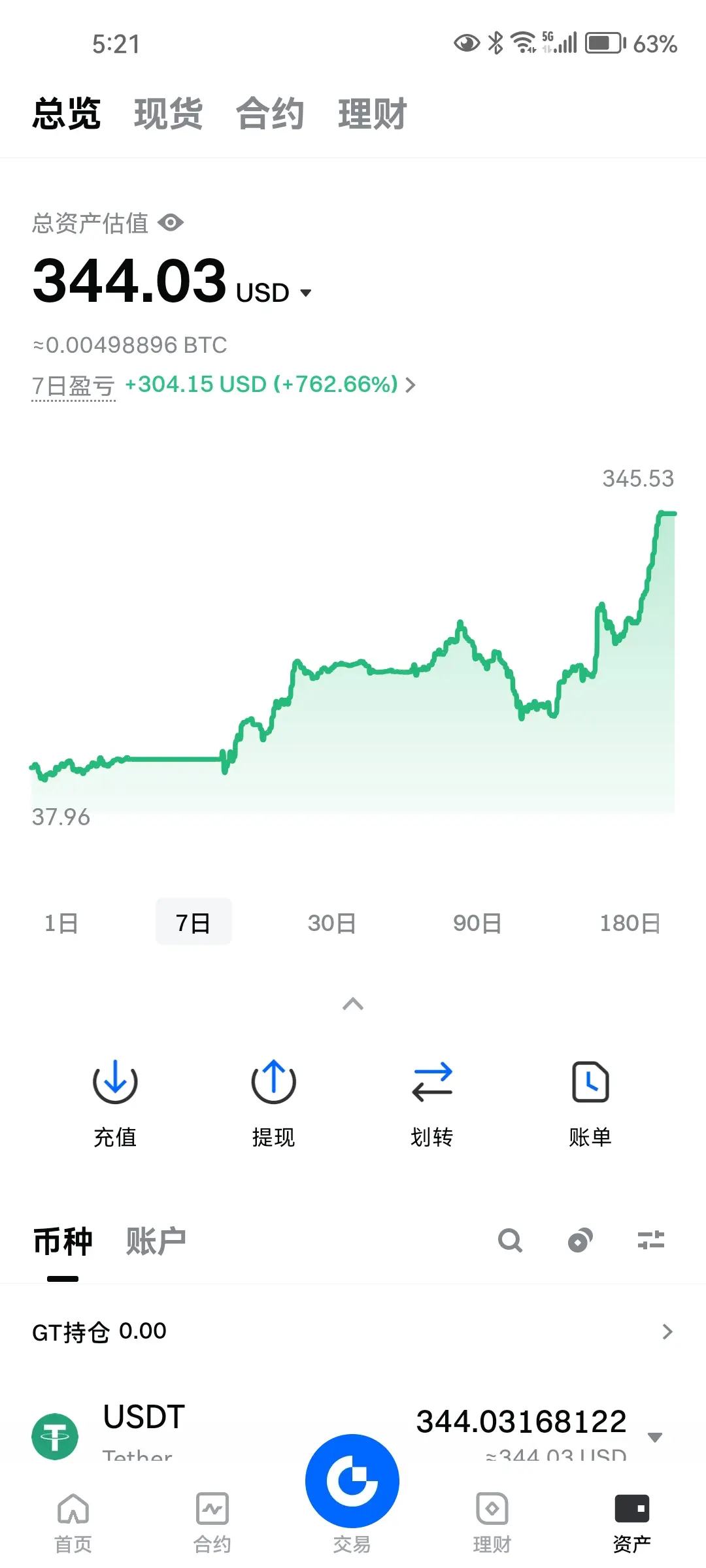
Task: Open the GT持仓 row
Action: coord(353,1331)
